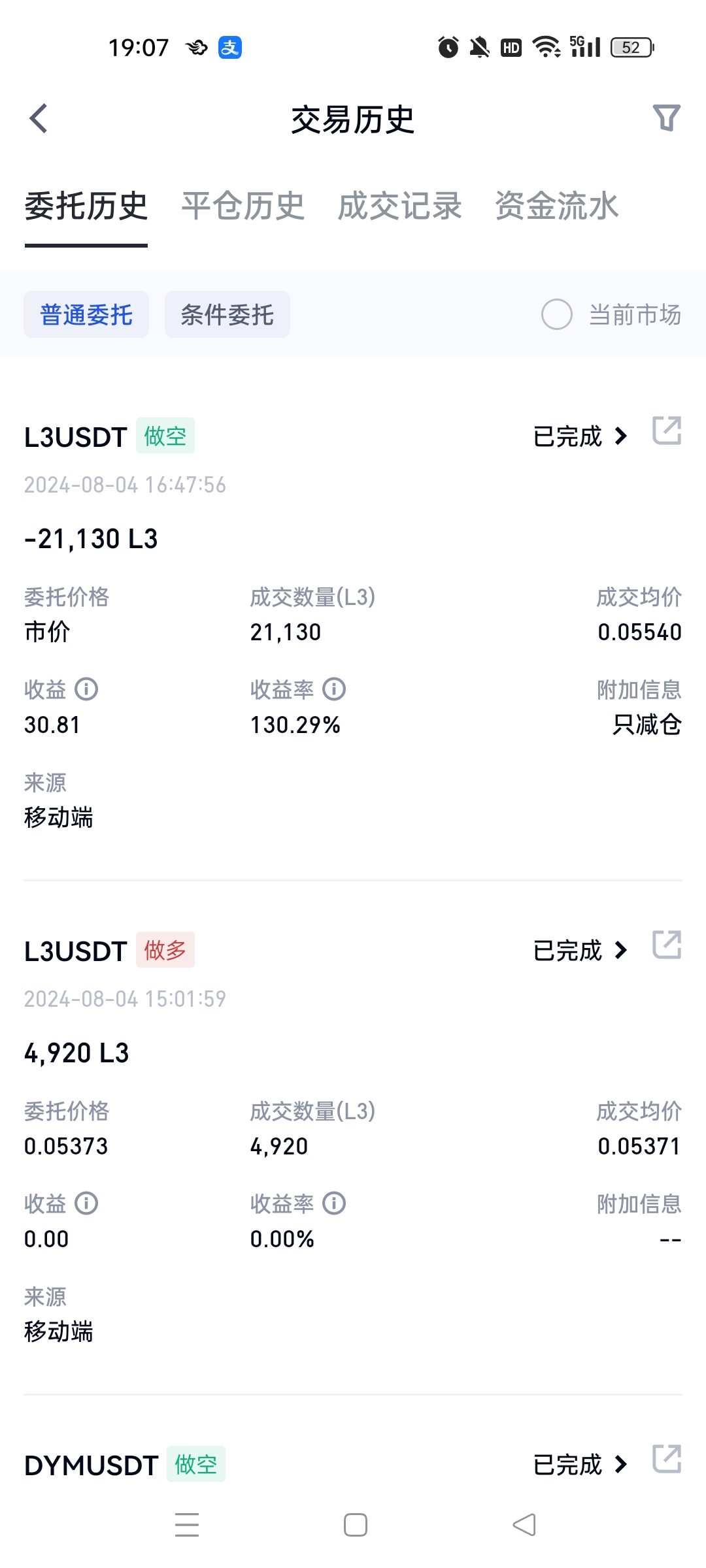Show 收益率 info in L3USDT 做多 order
The image size is (706, 1568).
tap(334, 1203)
